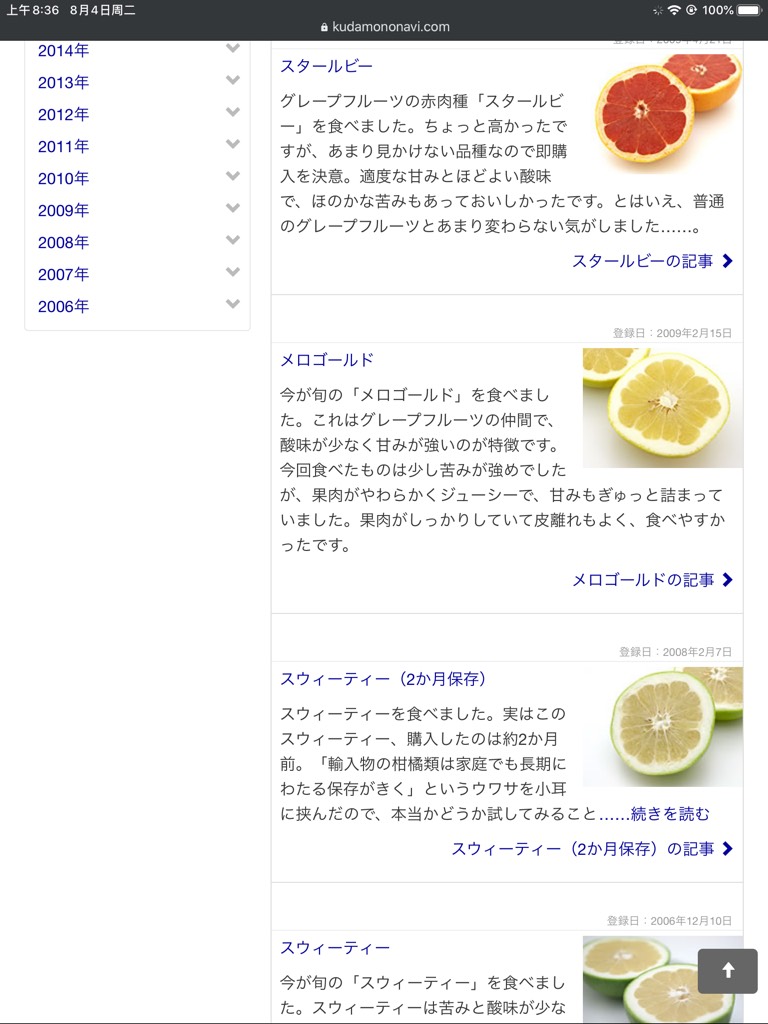Screen dimensions: 768x1024
Task: Expand the 2012年 archive section
Action: coord(233,114)
